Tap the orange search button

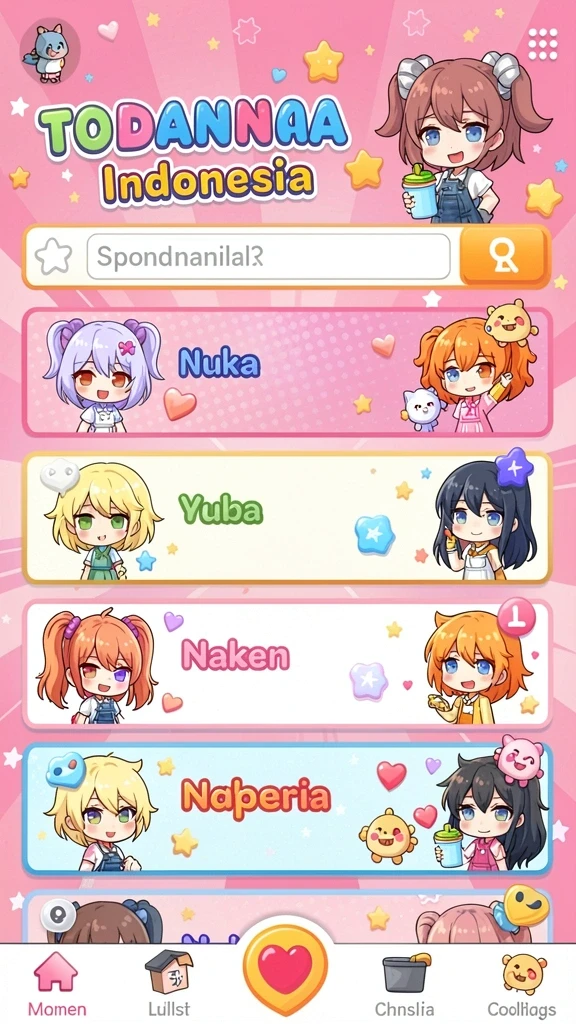coord(503,257)
